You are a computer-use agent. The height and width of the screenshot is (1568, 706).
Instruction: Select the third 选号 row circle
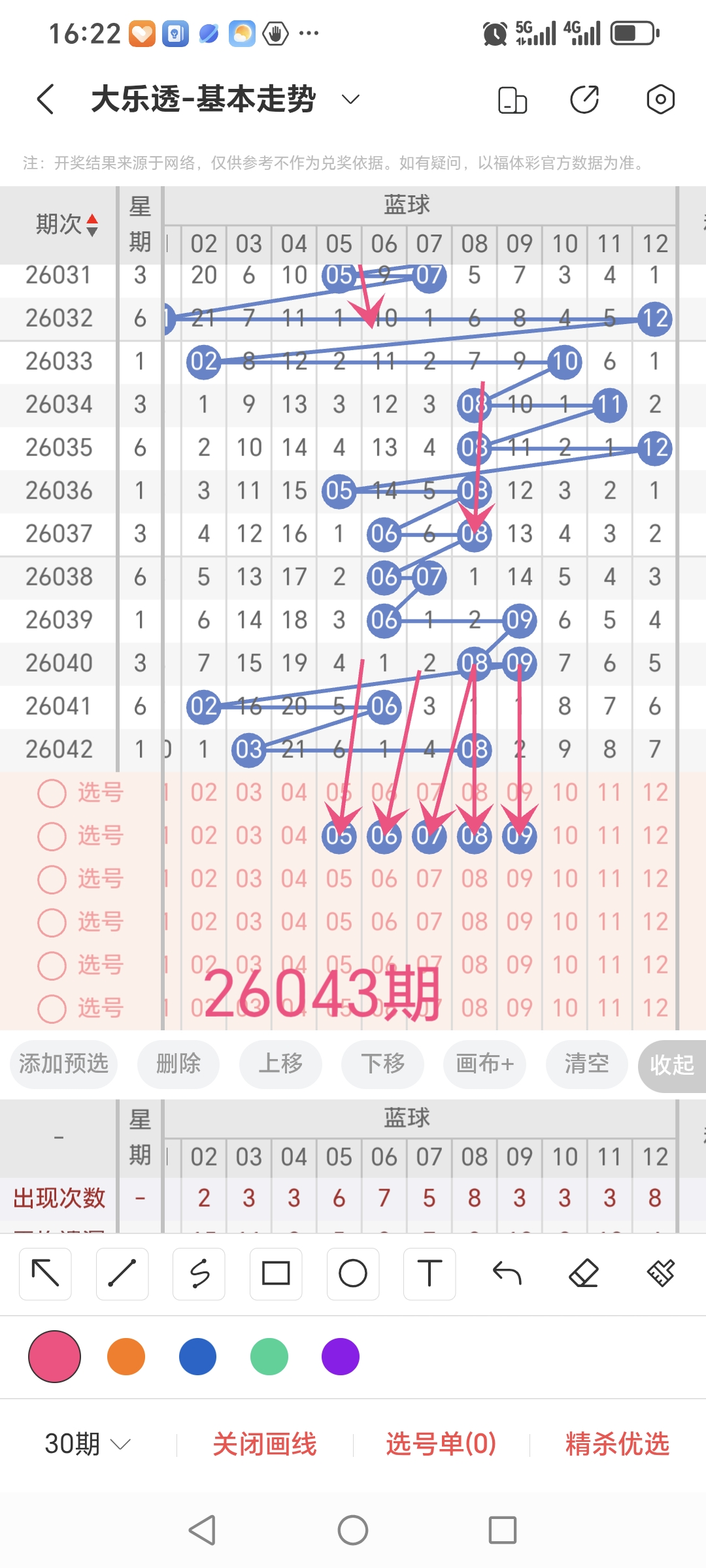[52, 879]
